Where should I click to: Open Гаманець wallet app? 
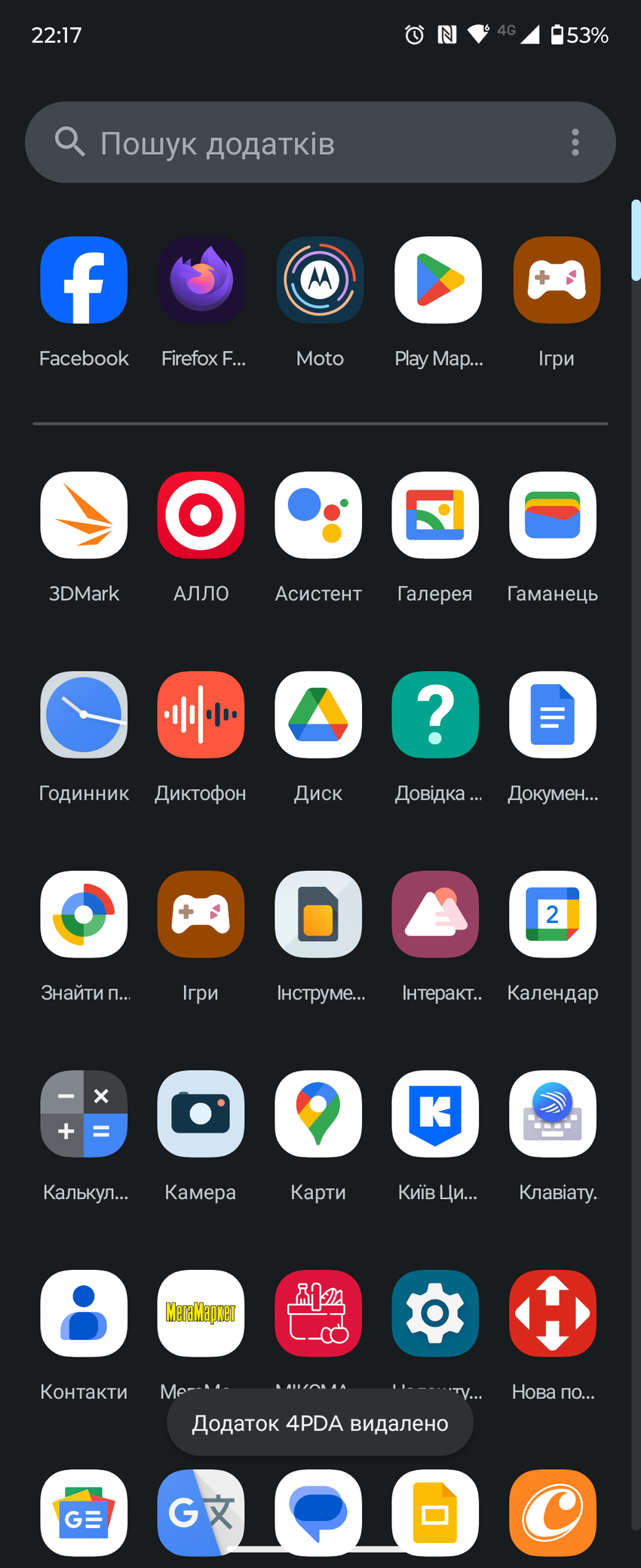point(553,515)
